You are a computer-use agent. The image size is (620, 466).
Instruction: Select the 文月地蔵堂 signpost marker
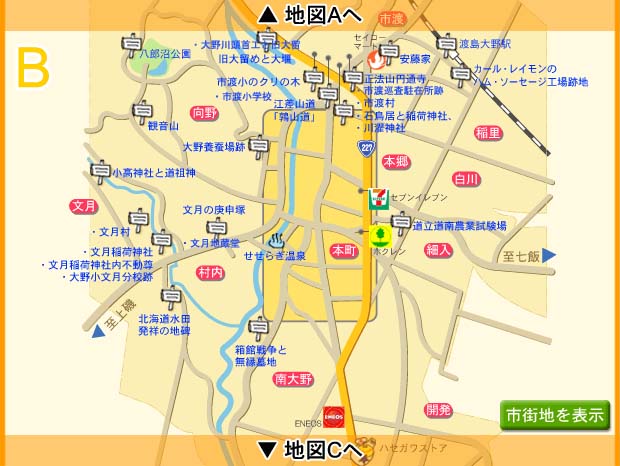tap(162, 241)
